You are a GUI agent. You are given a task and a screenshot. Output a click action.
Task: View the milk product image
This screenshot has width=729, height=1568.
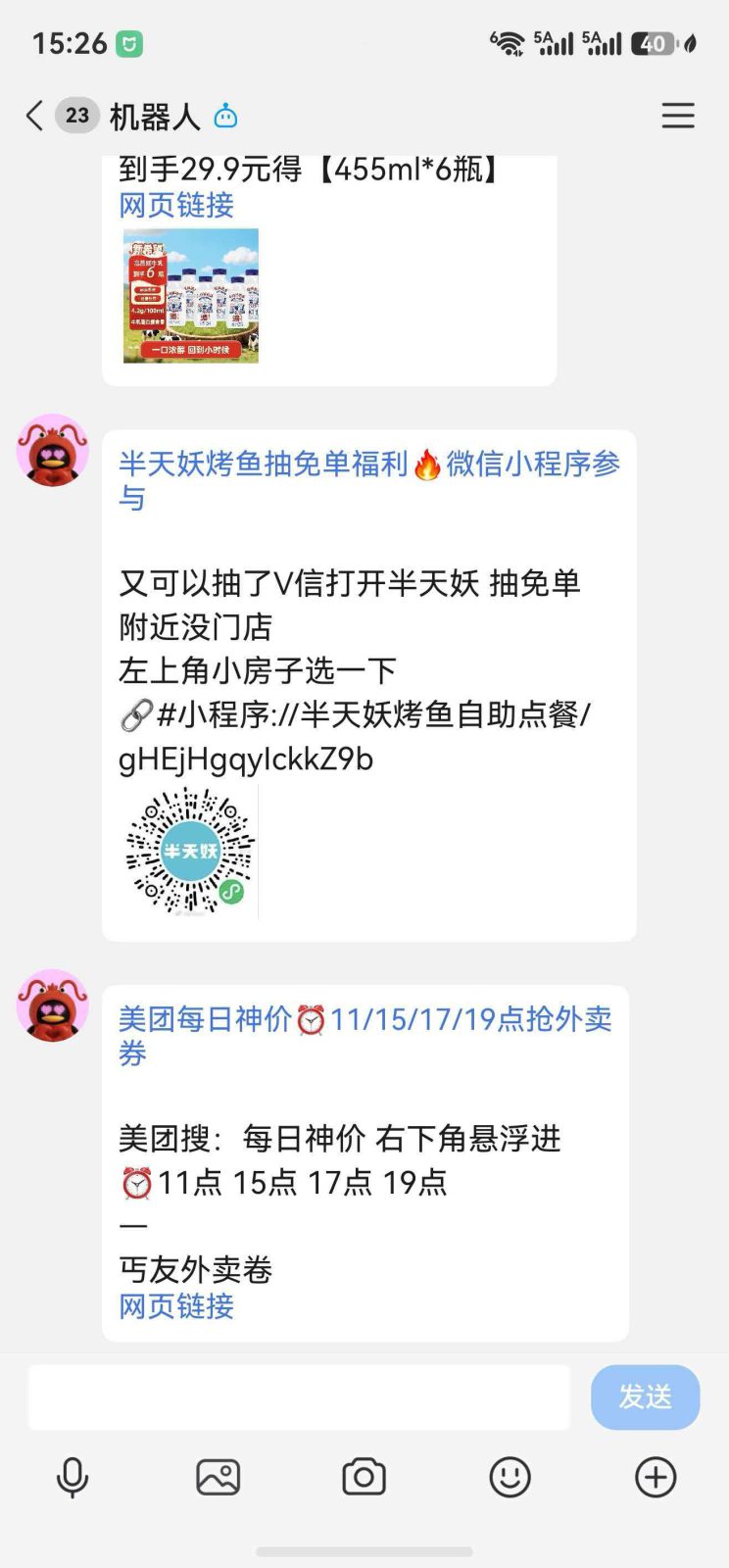[191, 296]
